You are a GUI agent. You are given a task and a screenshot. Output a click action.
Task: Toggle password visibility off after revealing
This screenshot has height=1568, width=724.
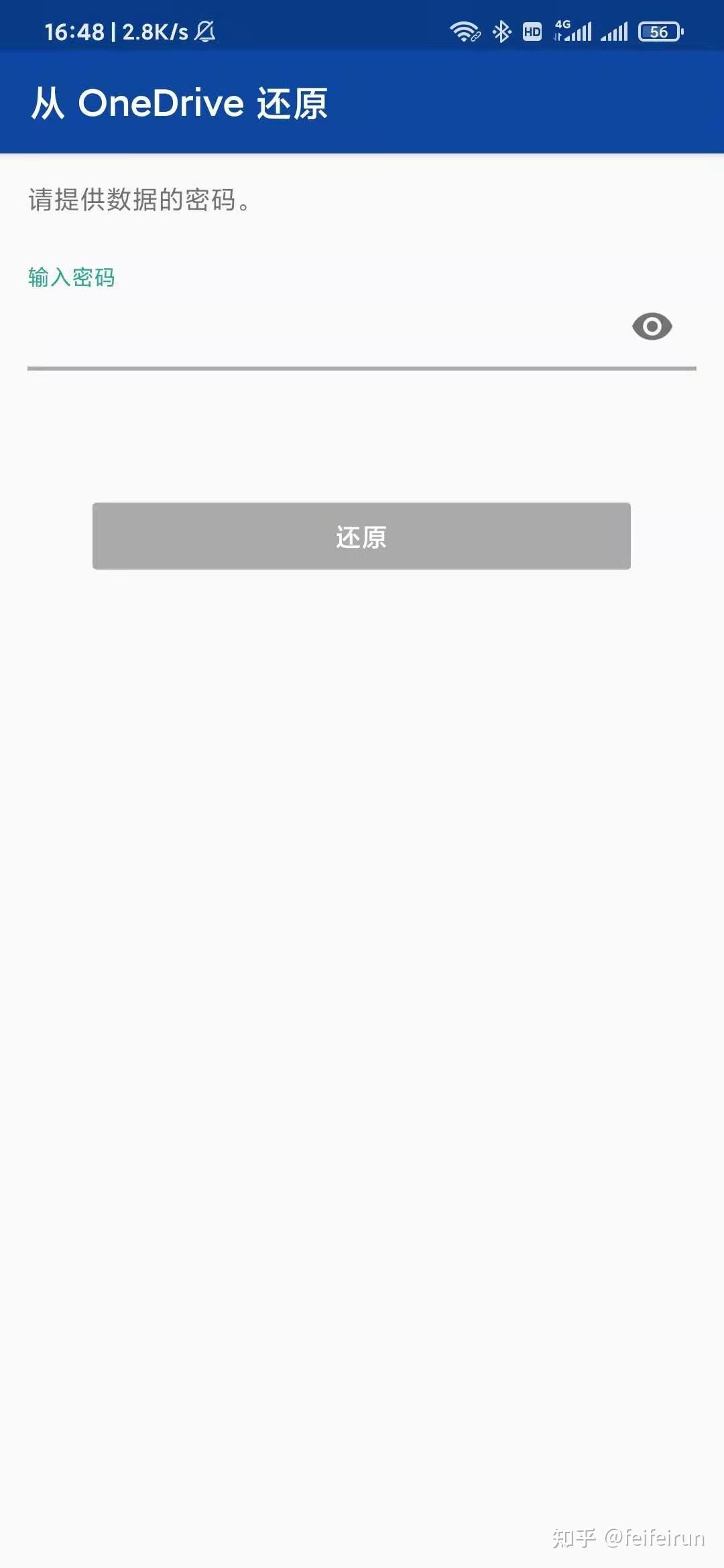pyautogui.click(x=651, y=326)
